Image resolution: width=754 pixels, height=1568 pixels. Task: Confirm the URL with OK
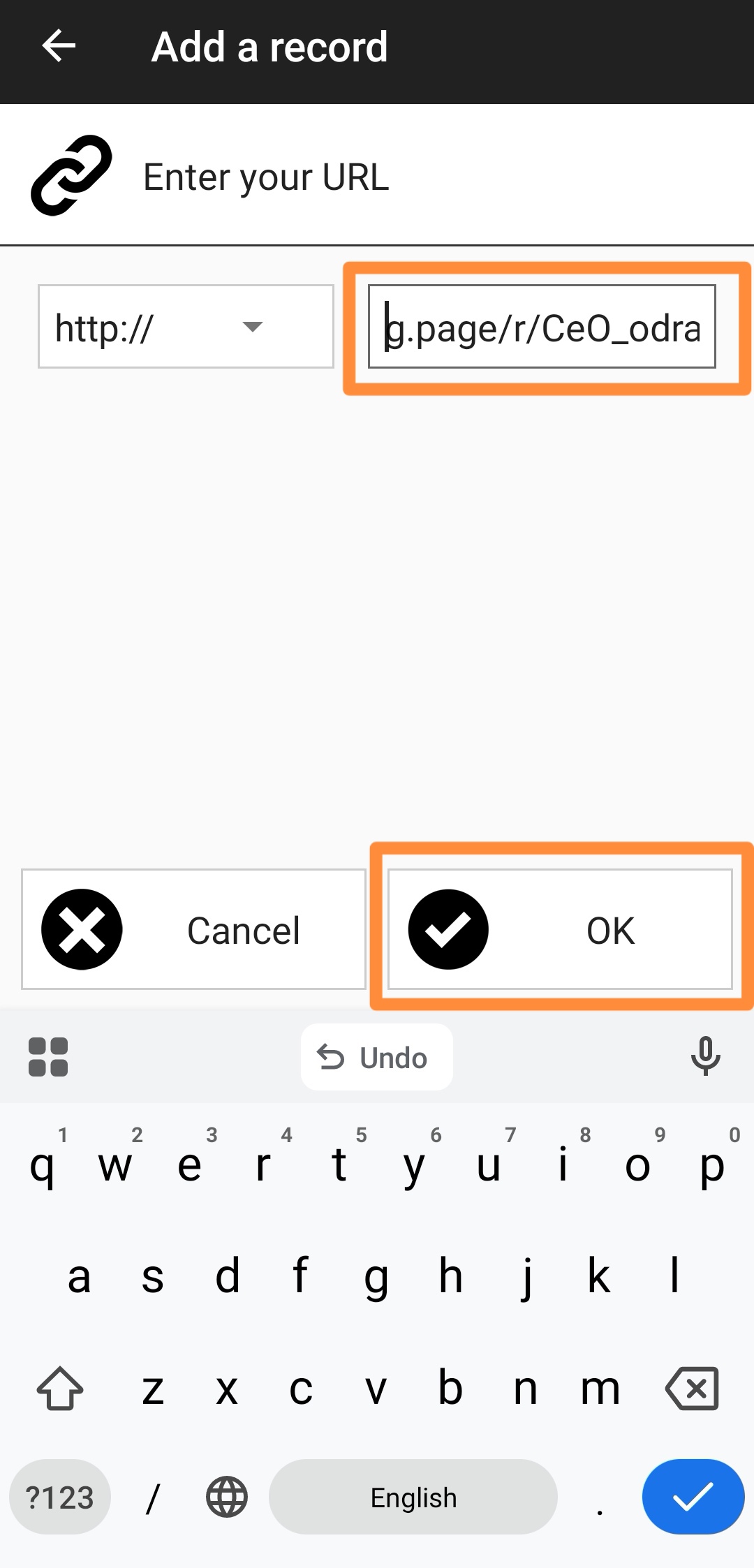click(560, 929)
